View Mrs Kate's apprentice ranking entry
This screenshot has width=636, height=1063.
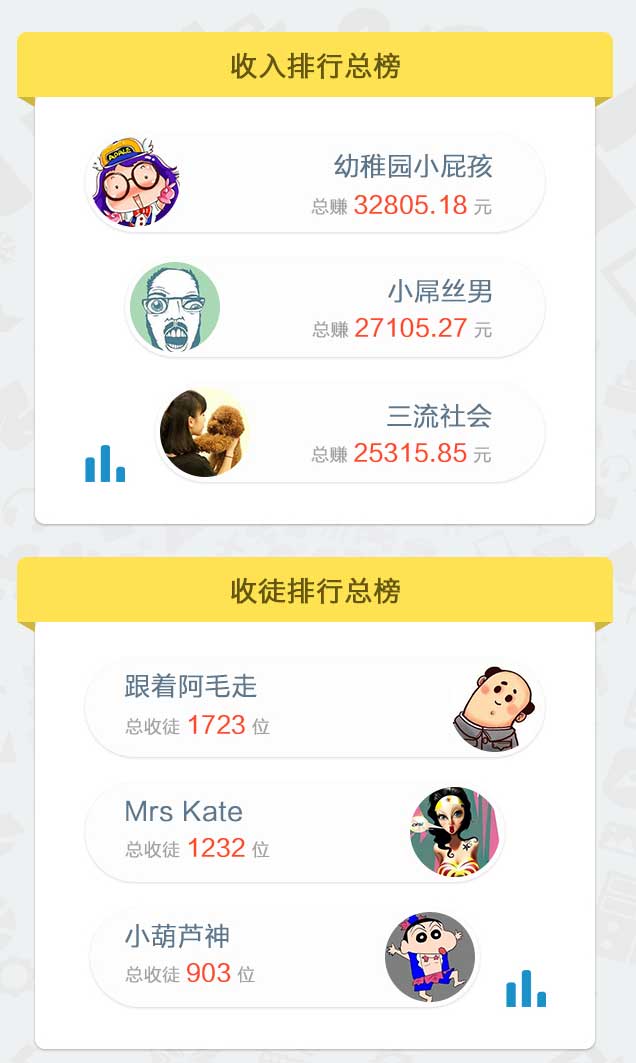[294, 833]
